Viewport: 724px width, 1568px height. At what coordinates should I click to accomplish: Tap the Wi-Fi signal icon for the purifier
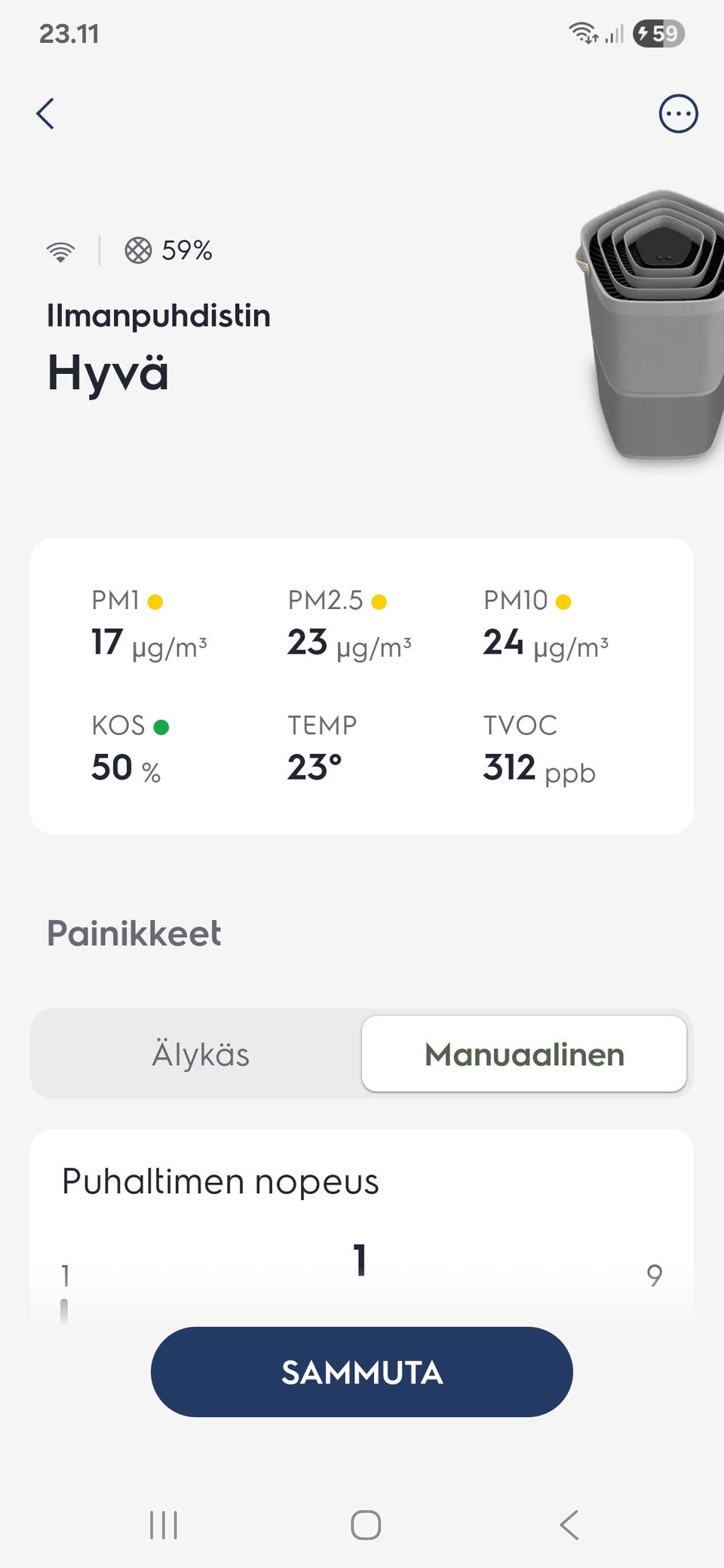click(61, 250)
